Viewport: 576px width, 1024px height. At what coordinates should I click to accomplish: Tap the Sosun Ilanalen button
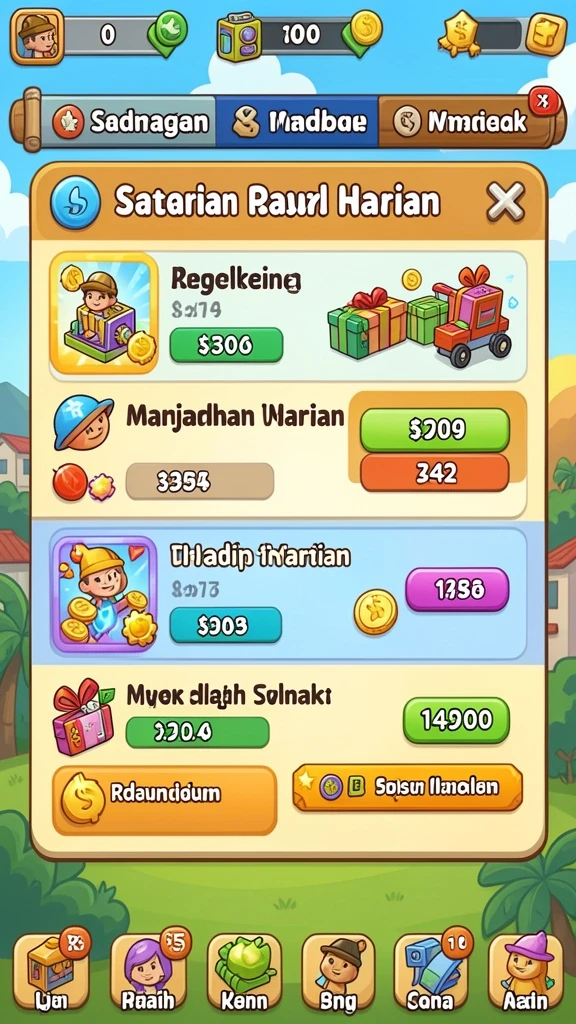(x=408, y=788)
